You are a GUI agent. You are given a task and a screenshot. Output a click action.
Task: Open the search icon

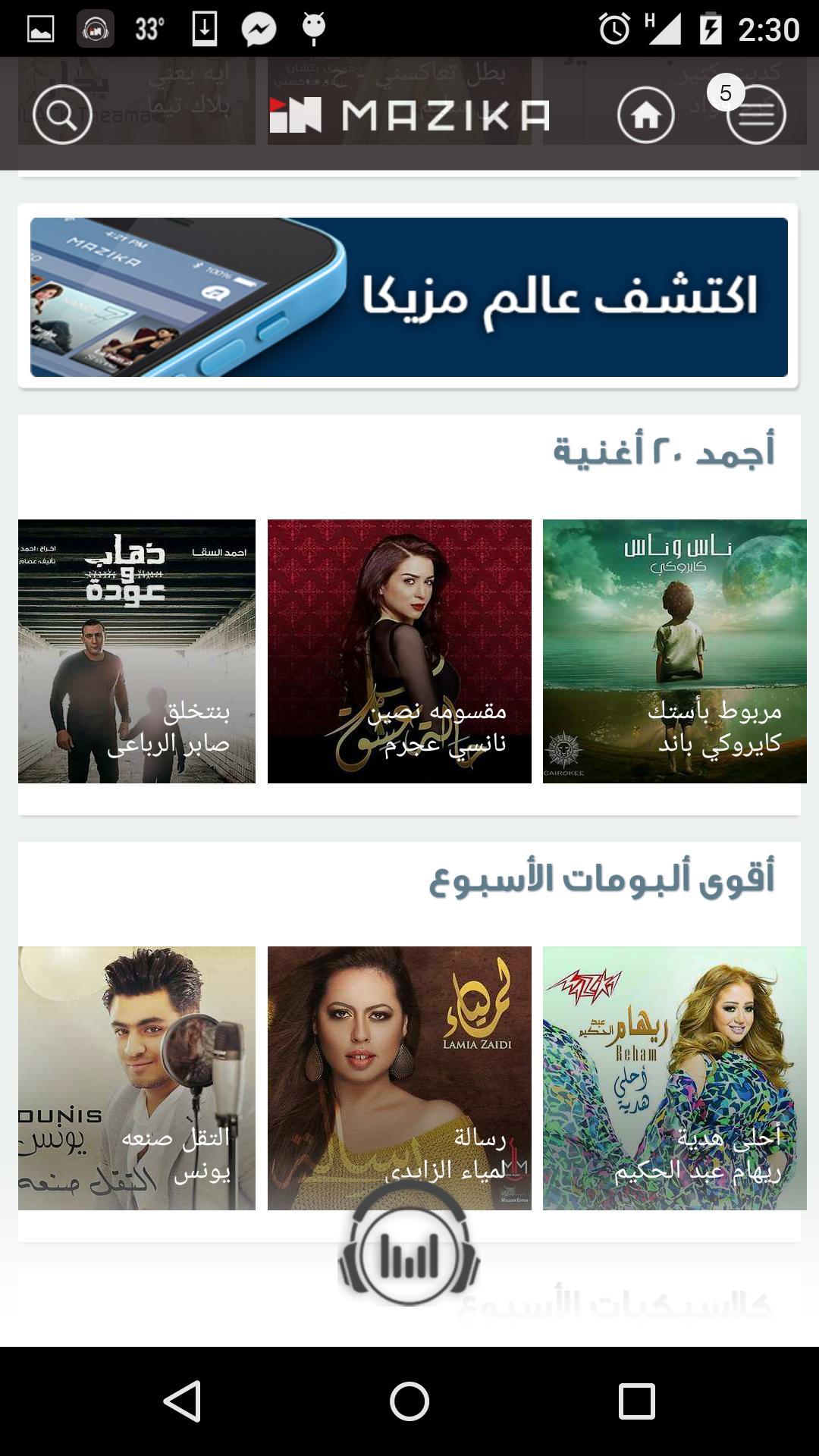pyautogui.click(x=61, y=115)
